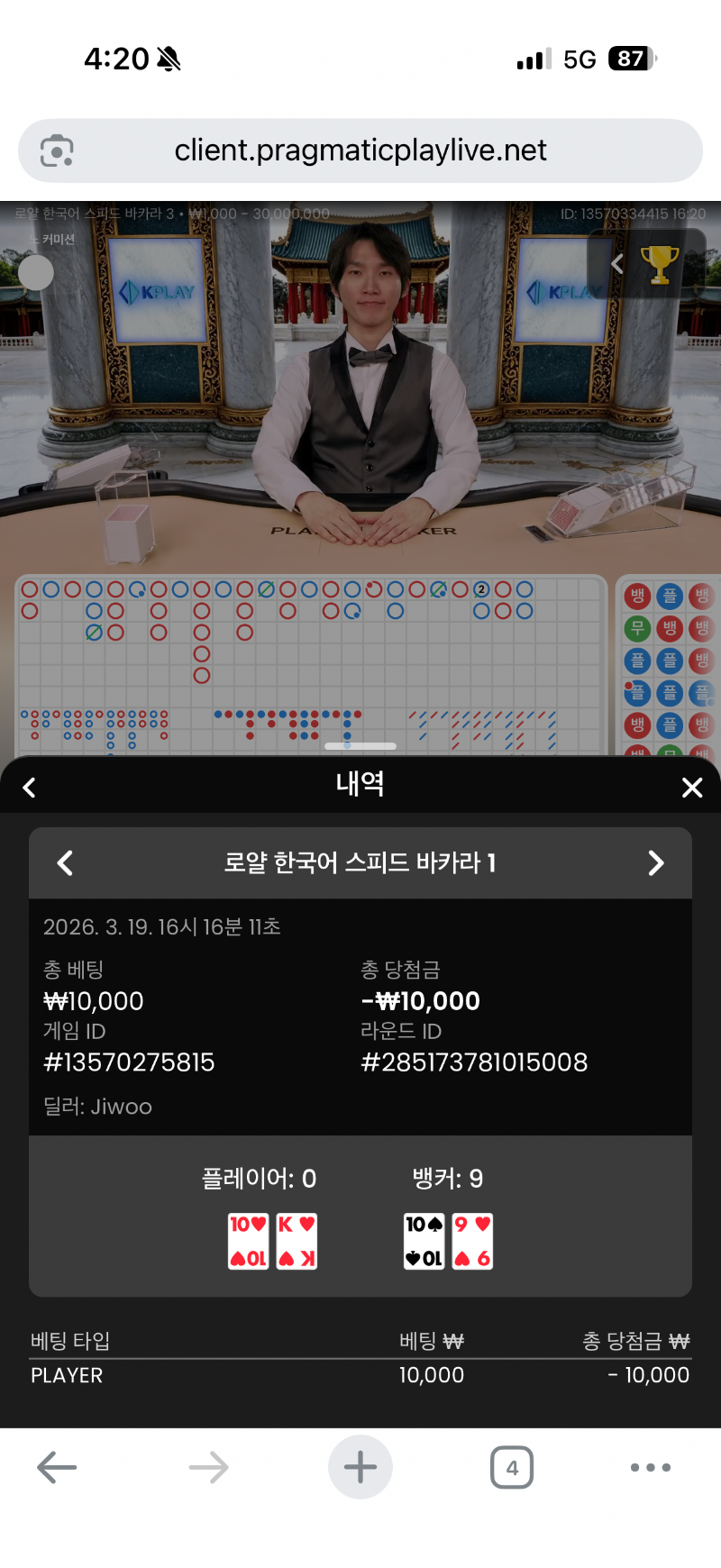Close the 내역 history panel

pyautogui.click(x=691, y=788)
